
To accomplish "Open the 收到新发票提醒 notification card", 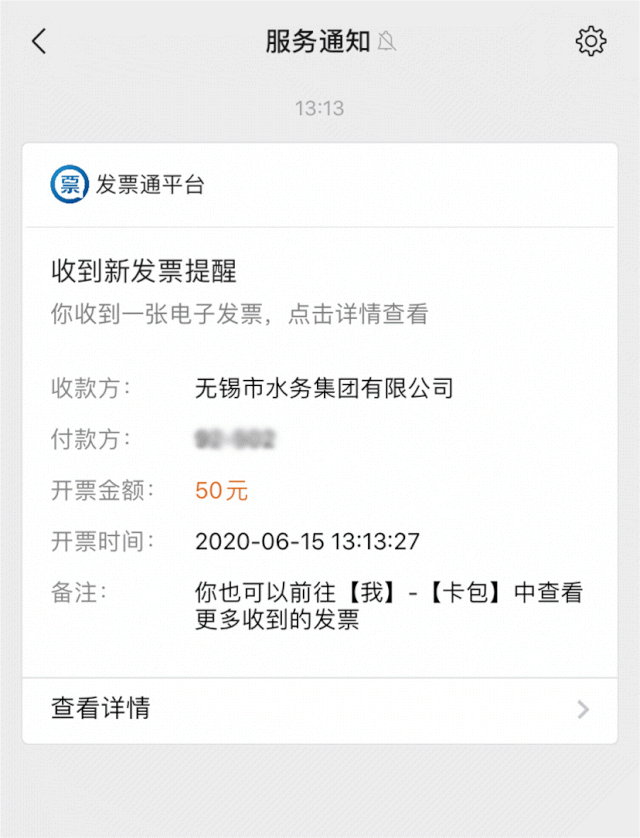I will pos(319,450).
